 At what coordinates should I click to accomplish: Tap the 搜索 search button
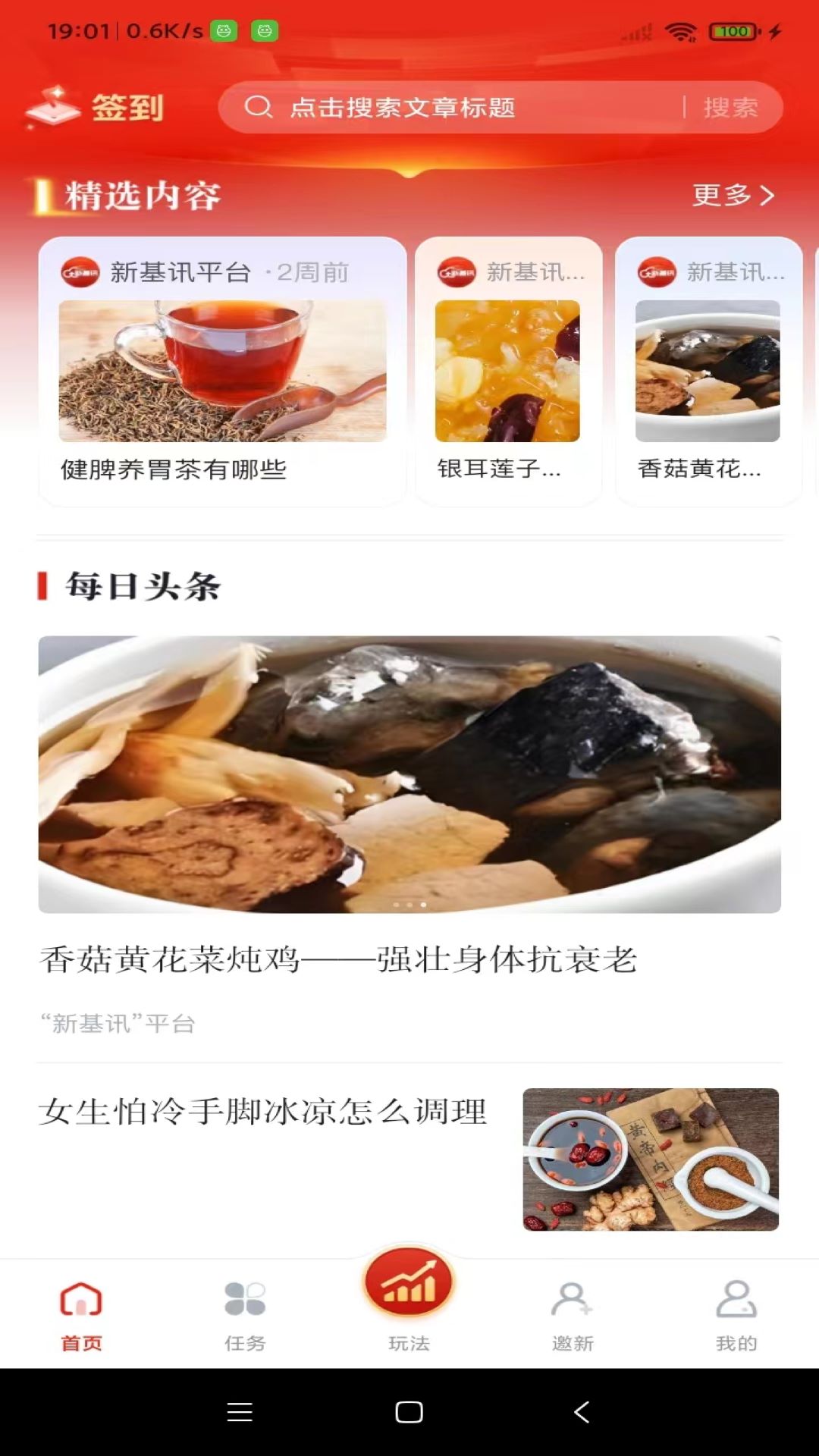click(730, 107)
